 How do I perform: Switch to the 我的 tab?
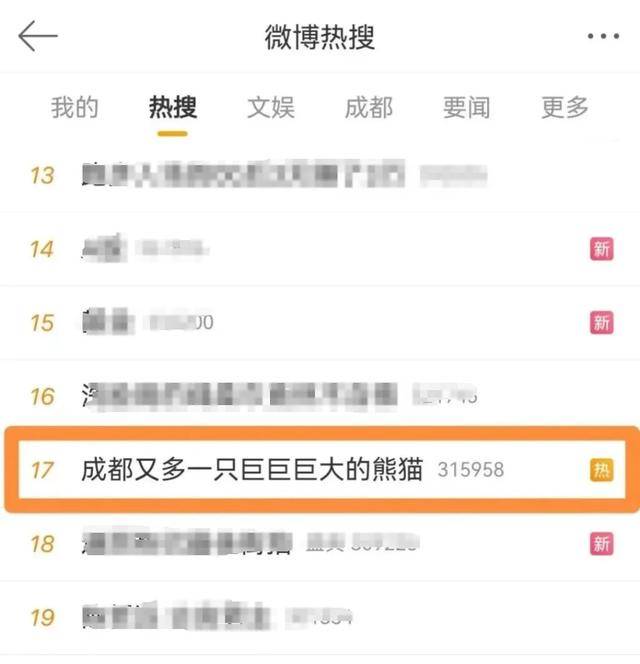tap(75, 107)
